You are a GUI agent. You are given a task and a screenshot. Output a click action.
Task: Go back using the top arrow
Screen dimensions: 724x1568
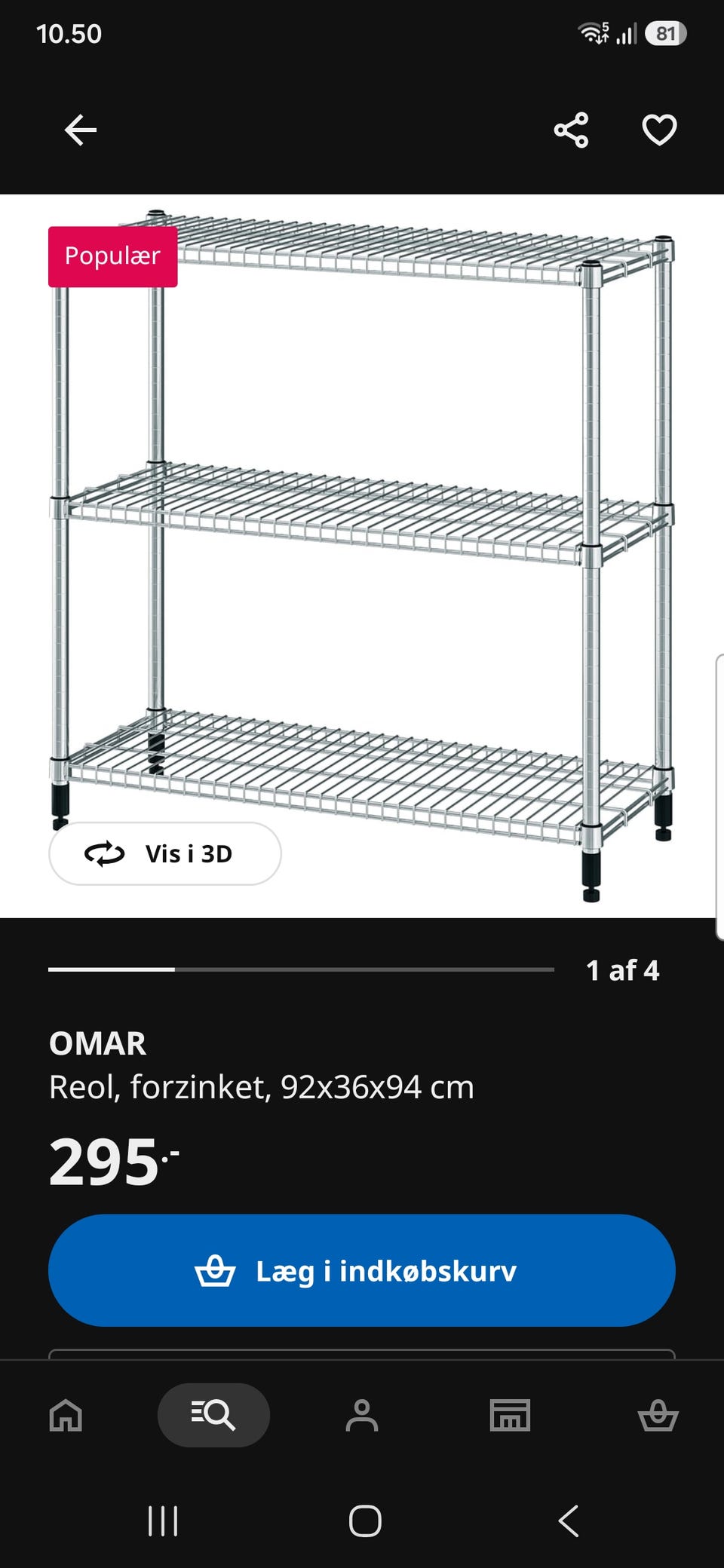pos(81,130)
